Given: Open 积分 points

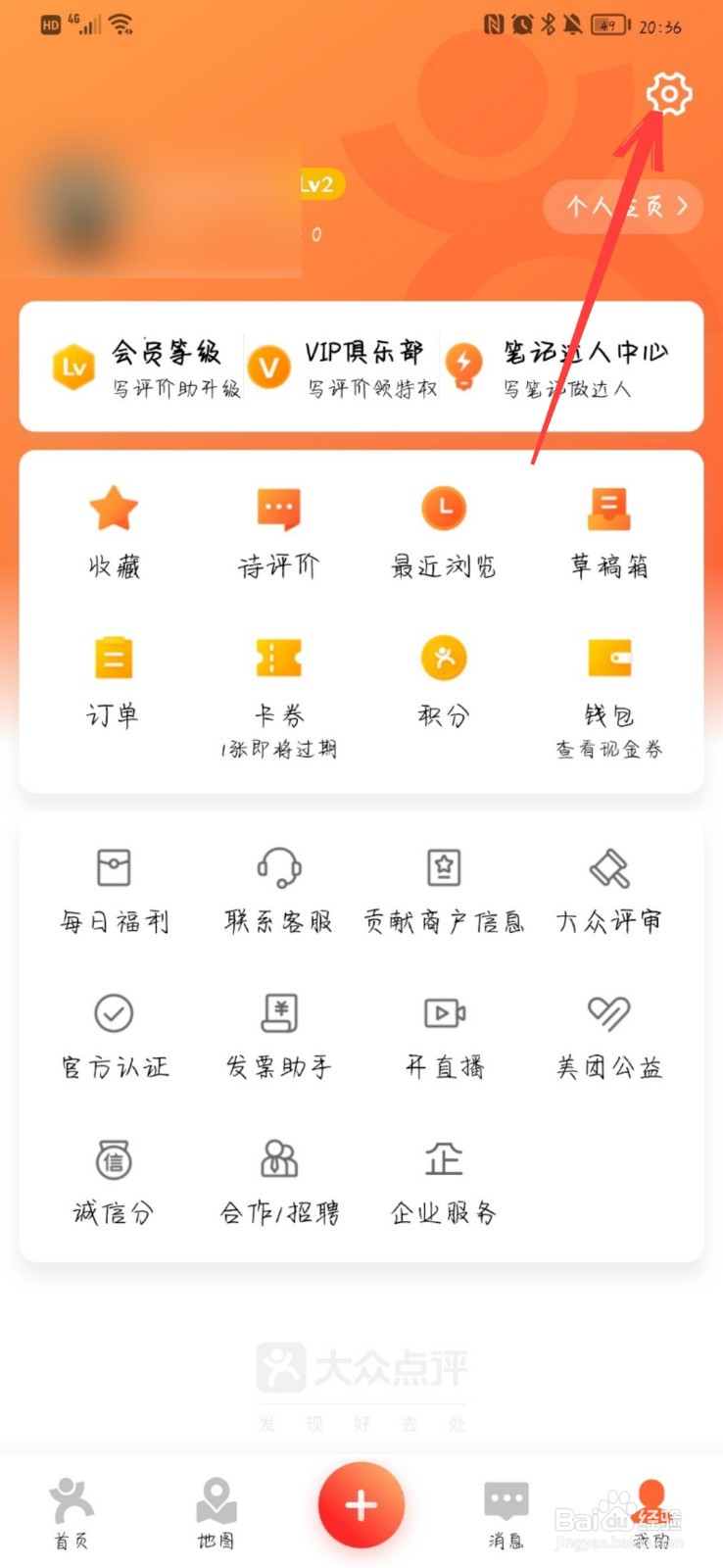Looking at the screenshot, I should click(444, 681).
